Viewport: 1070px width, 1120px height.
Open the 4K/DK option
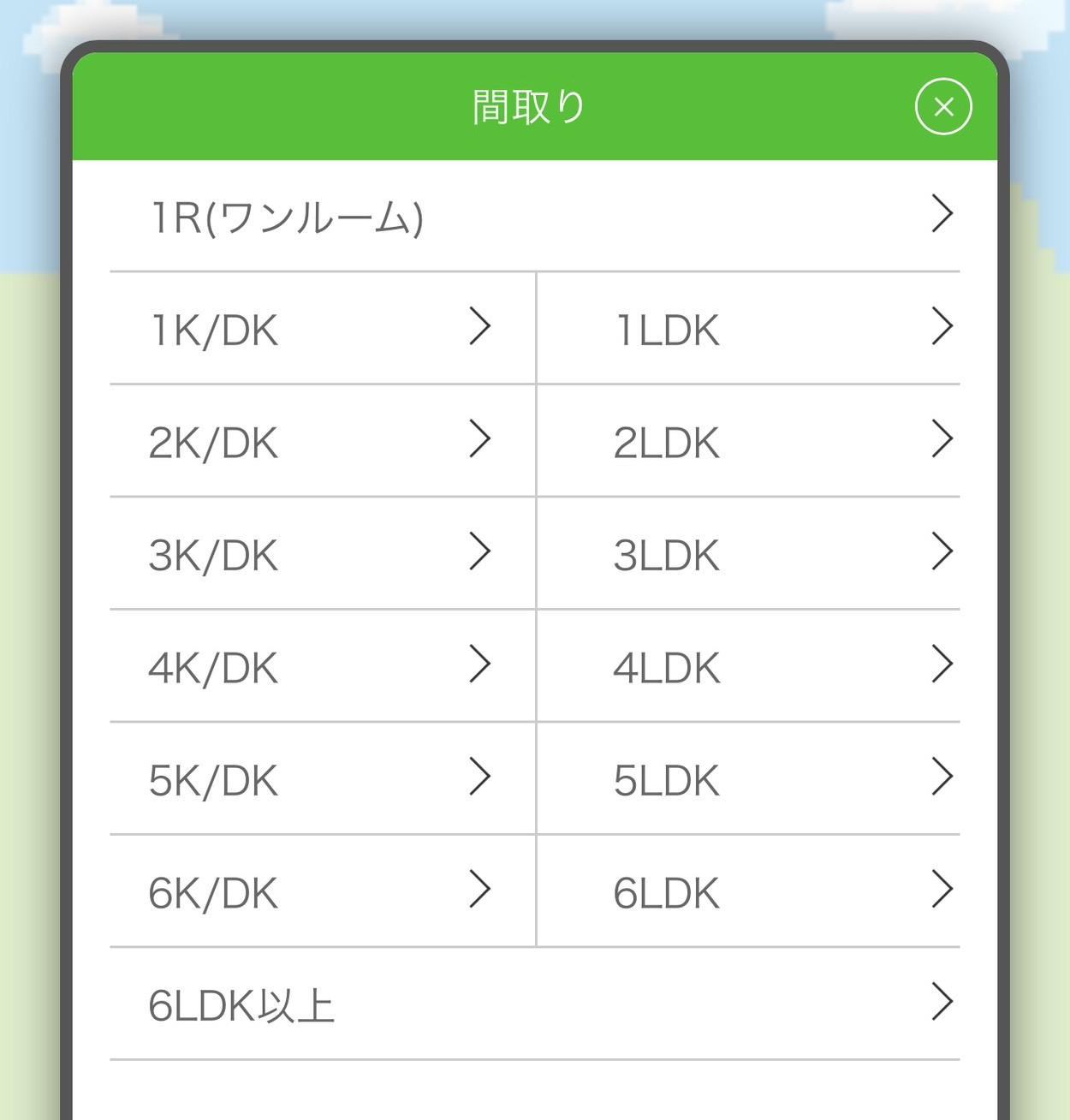pyautogui.click(x=322, y=666)
